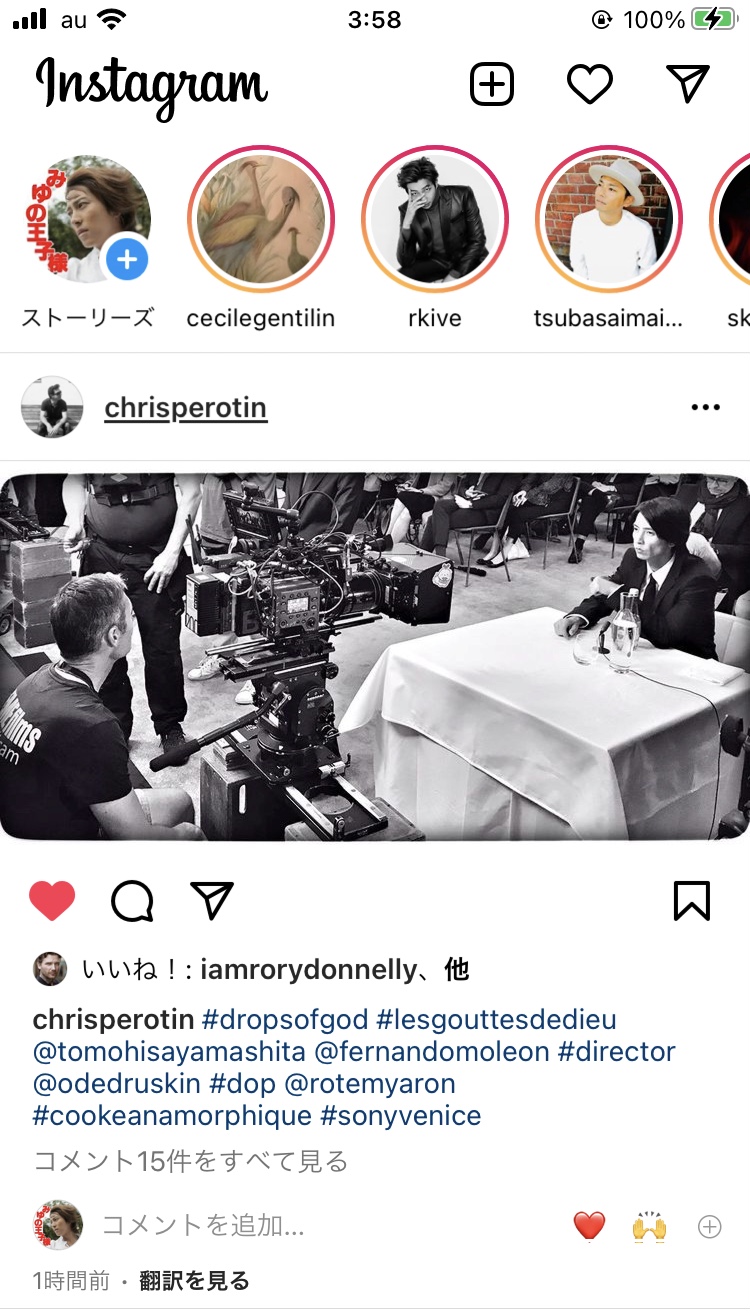The image size is (750, 1313).
Task: Open chrisperotin's profile from post header
Action: [185, 408]
